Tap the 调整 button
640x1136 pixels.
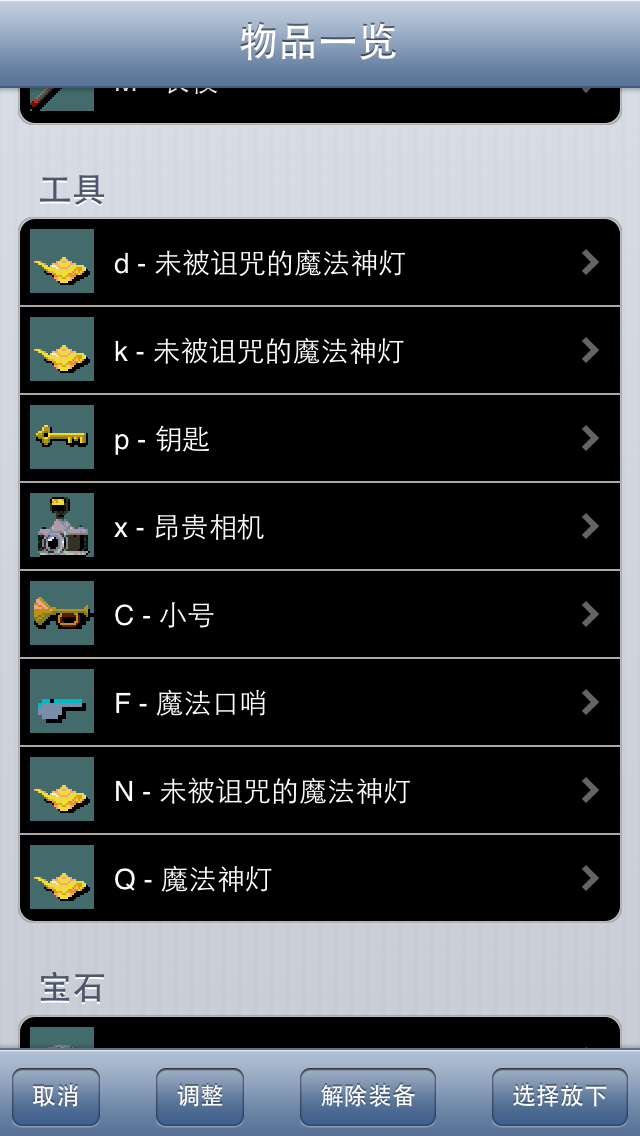click(200, 1096)
